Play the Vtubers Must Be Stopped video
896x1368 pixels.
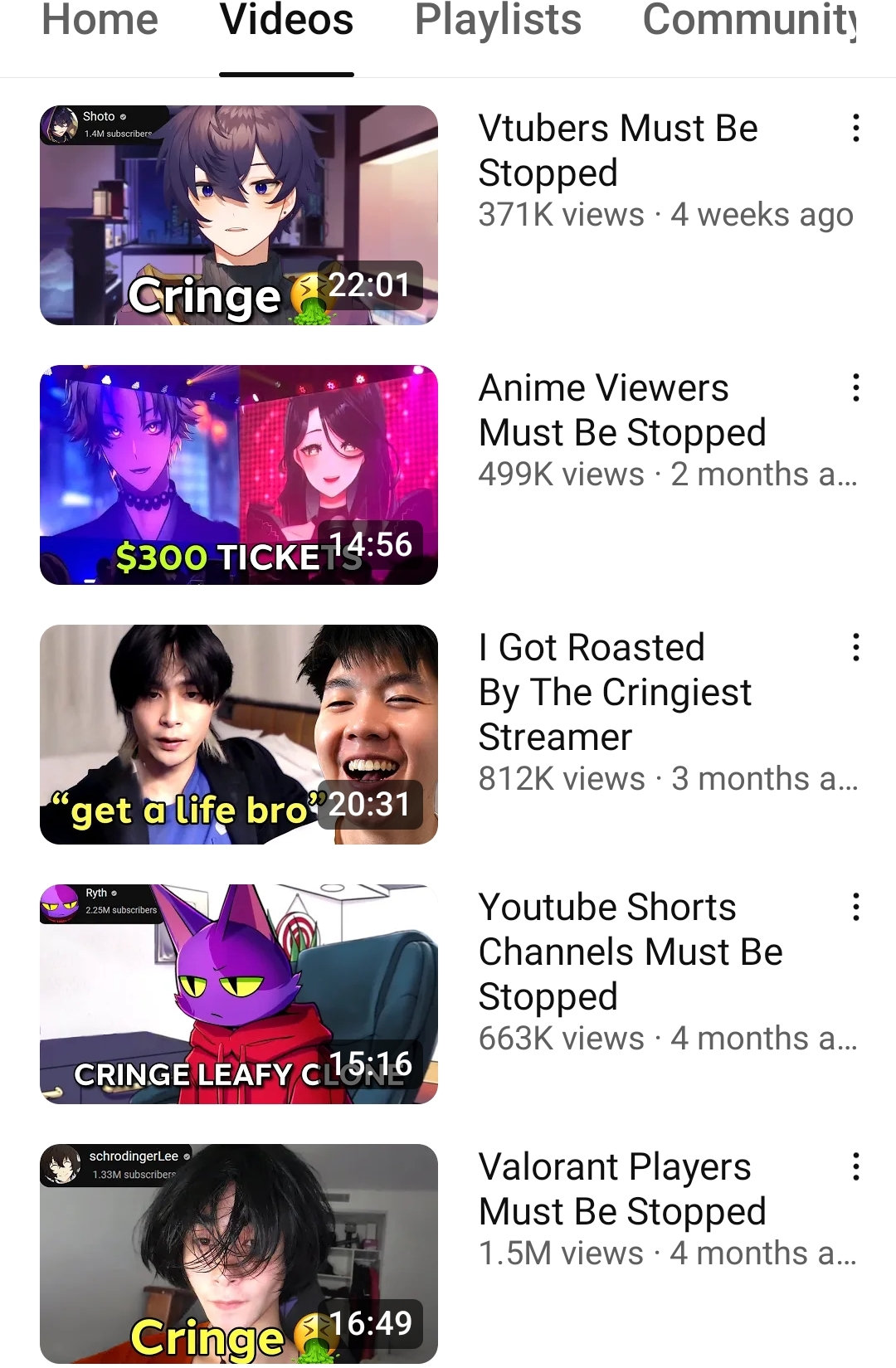[x=239, y=215]
